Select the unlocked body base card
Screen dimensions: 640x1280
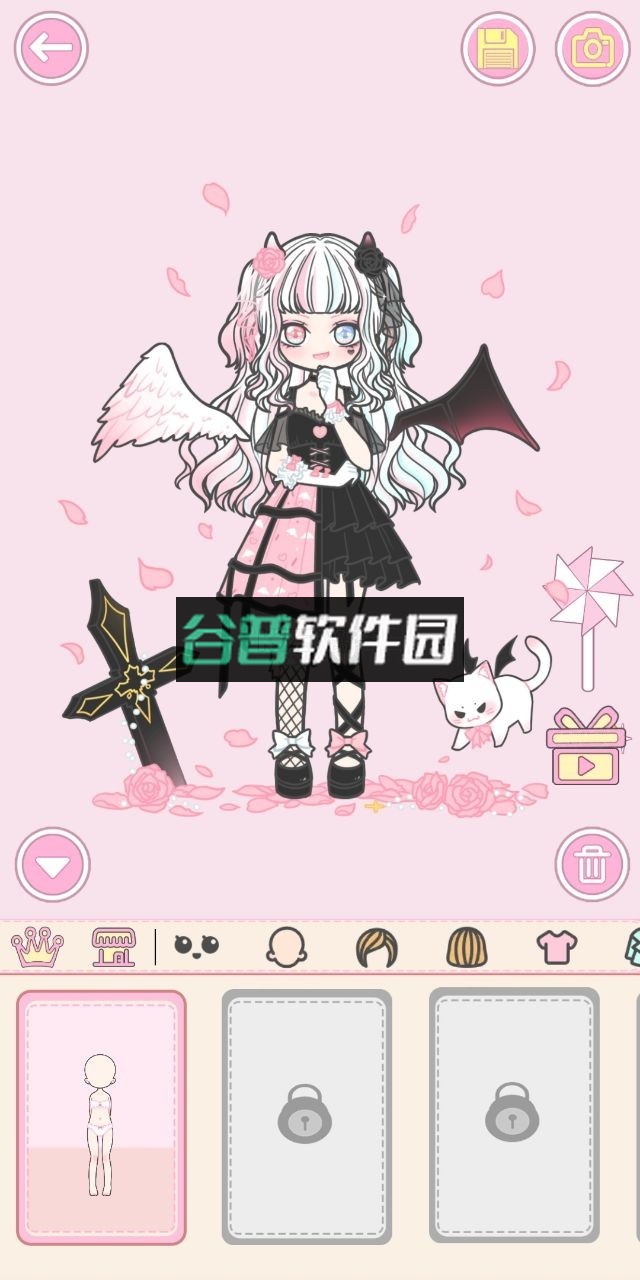101,1117
